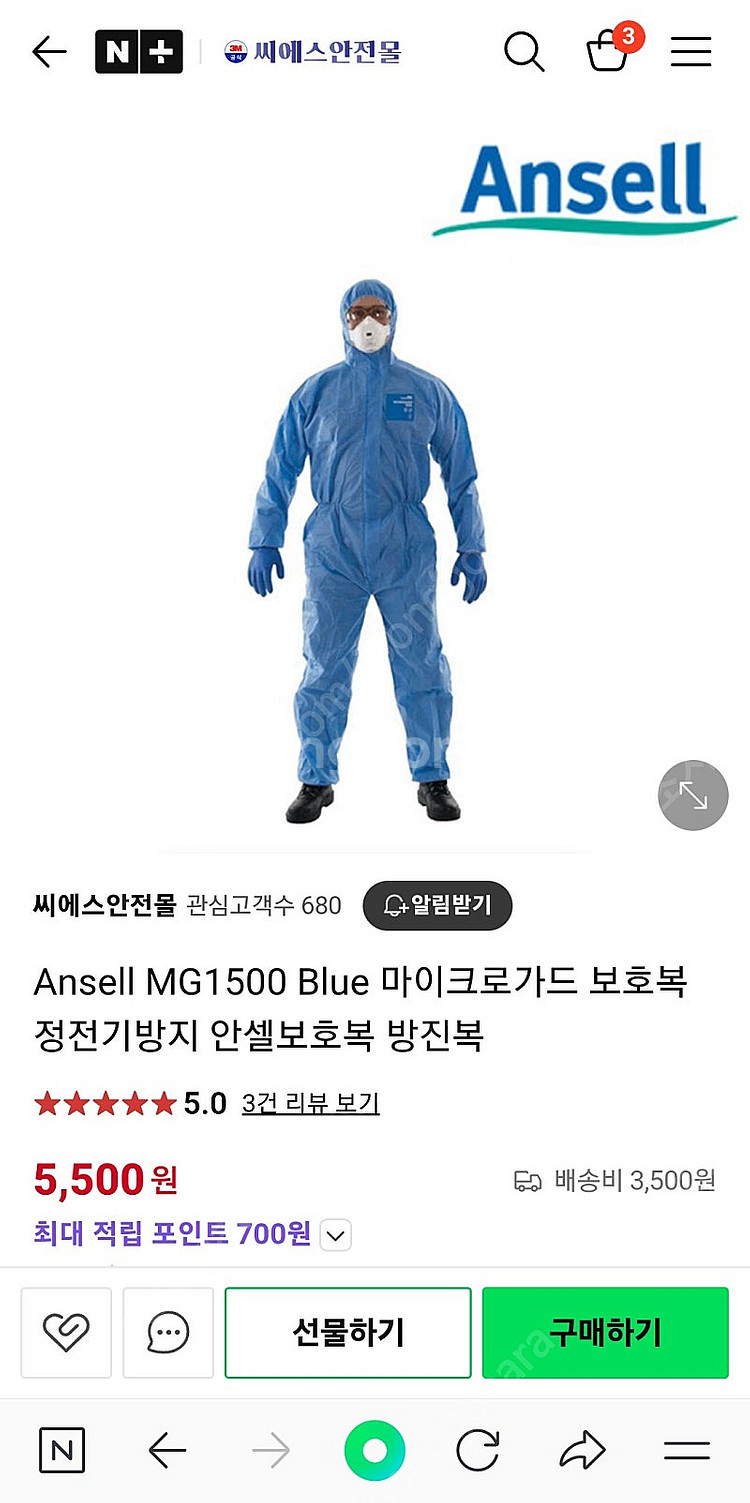
Task: Go back using the top arrow
Action: pos(49,52)
